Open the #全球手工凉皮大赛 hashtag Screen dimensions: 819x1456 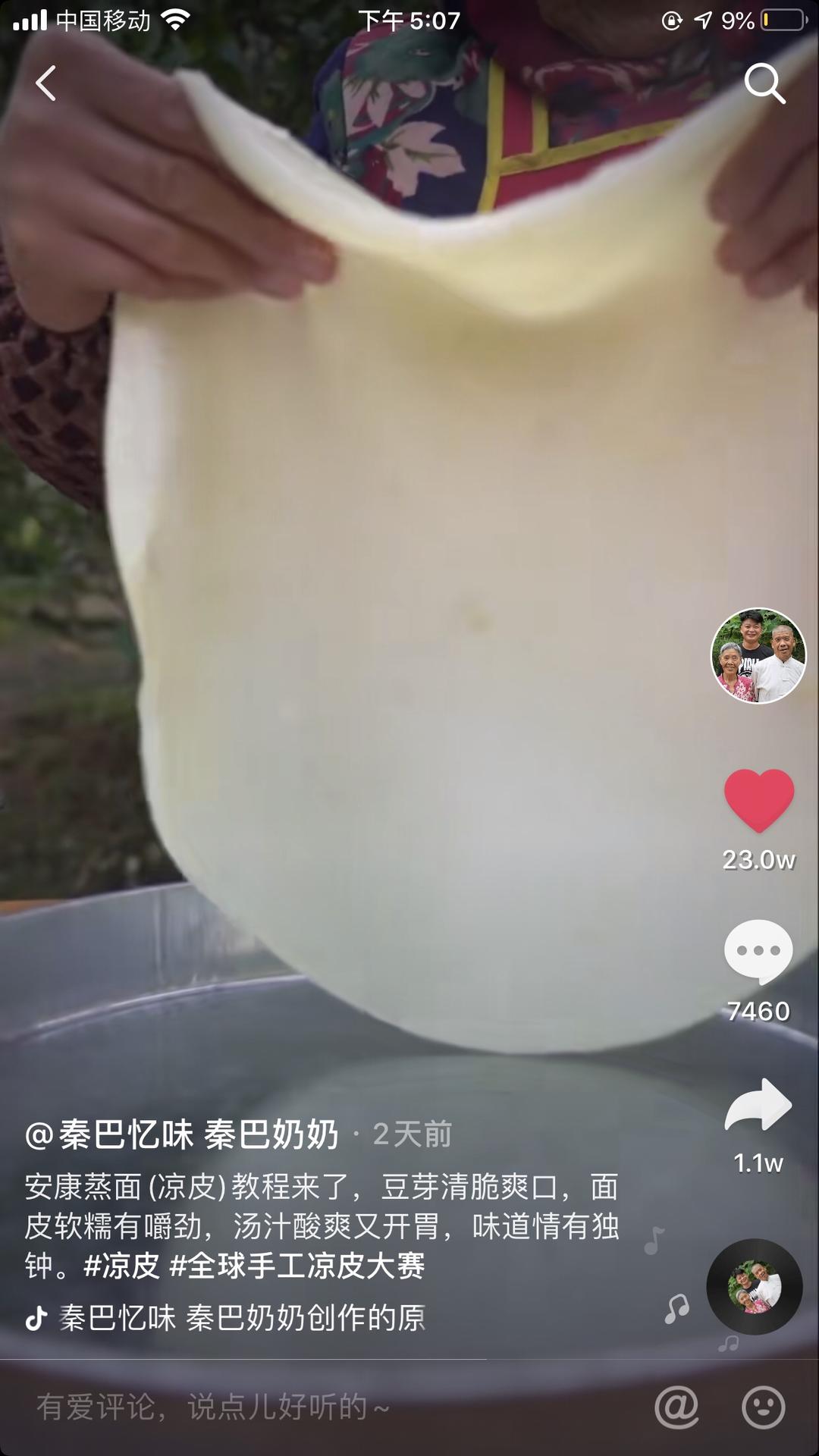(x=297, y=1266)
